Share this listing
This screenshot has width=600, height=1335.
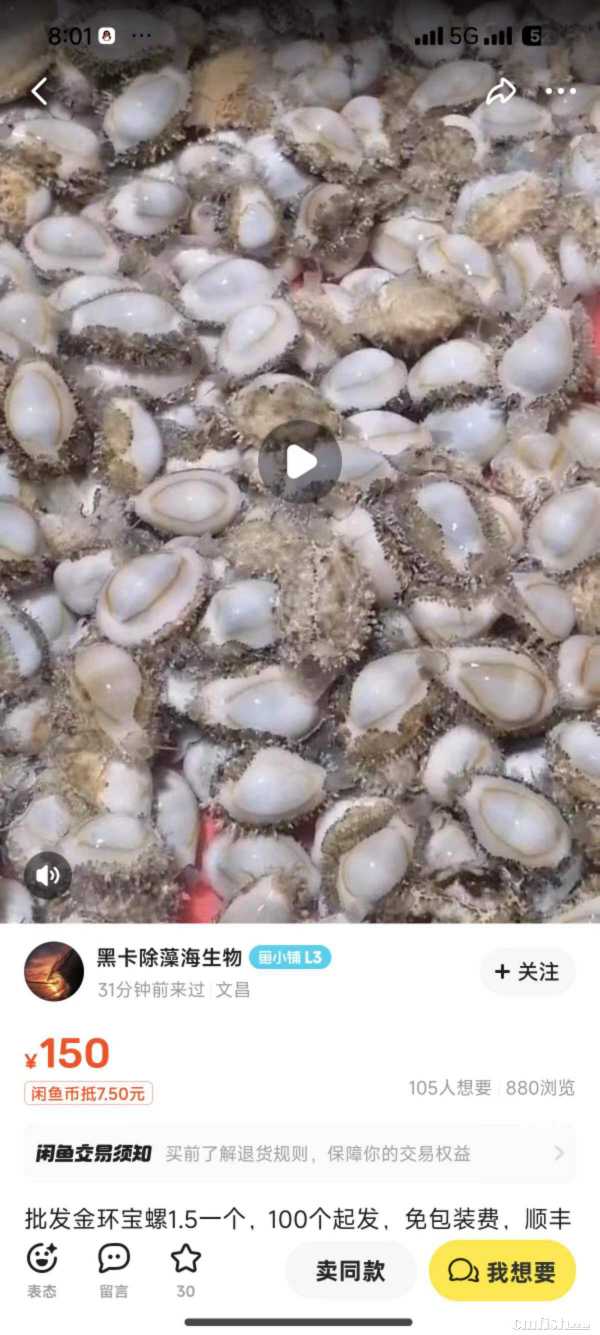[x=500, y=92]
